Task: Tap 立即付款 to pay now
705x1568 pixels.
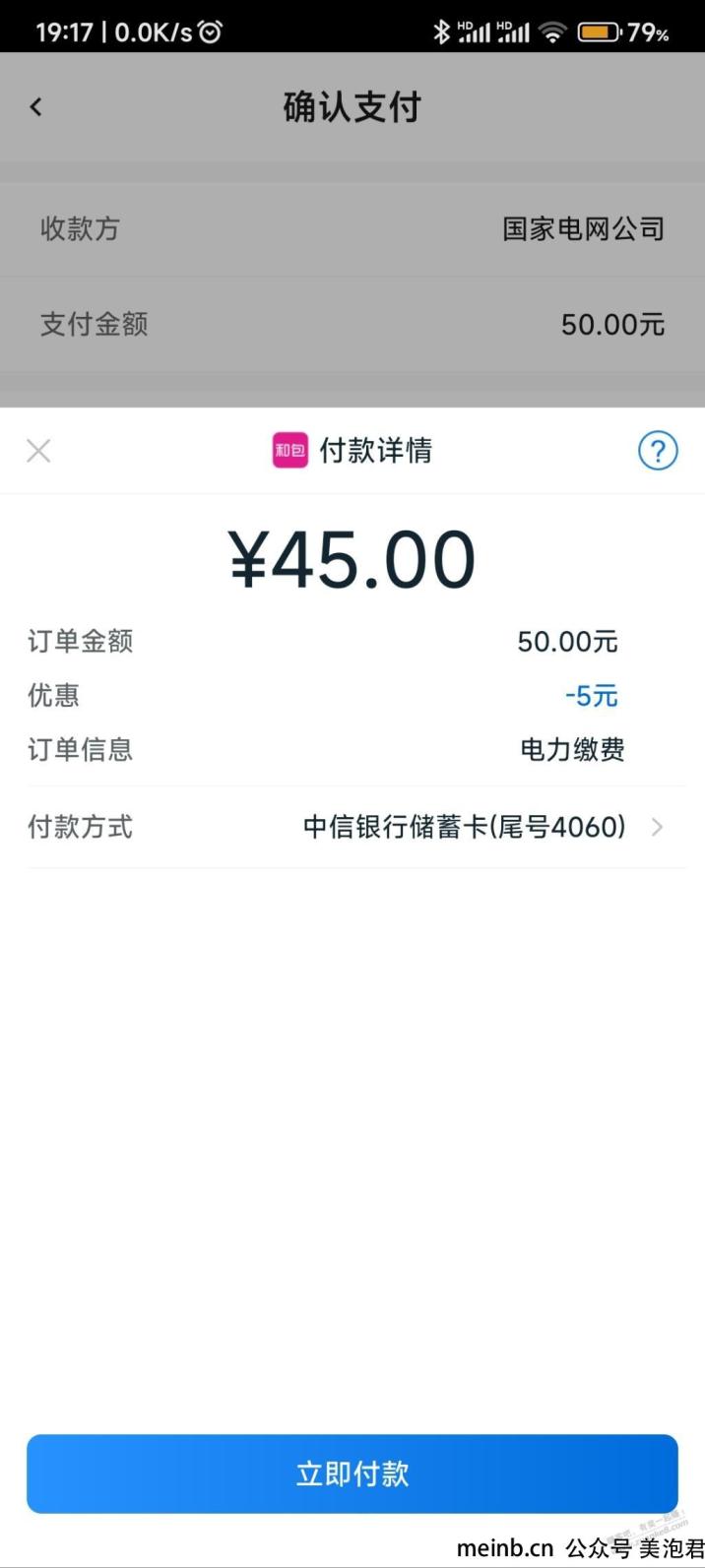Action: [352, 1474]
